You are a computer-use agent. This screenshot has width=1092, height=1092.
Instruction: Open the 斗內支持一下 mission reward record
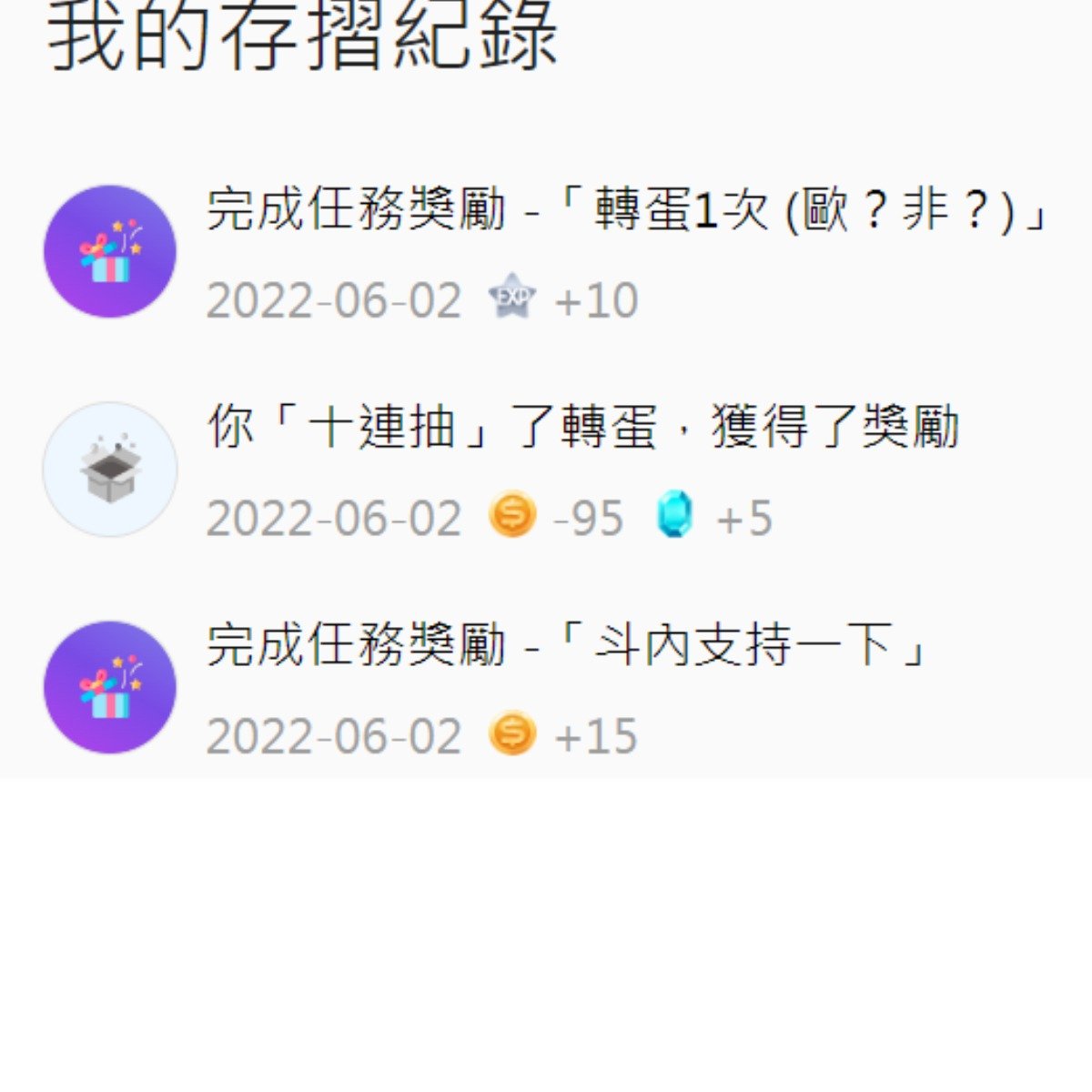tap(566, 647)
